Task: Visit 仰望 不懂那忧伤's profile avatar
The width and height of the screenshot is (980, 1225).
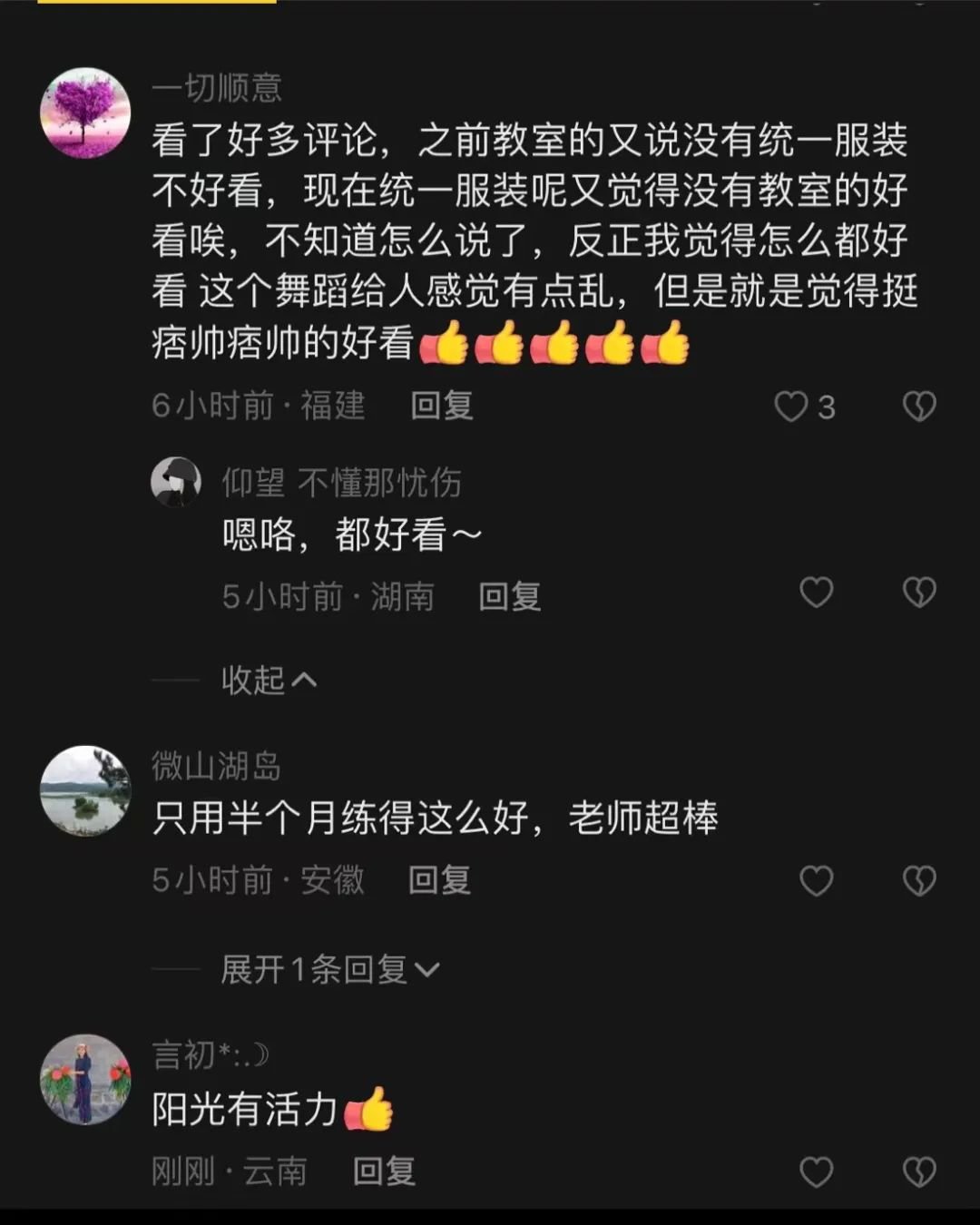Action: coord(176,481)
